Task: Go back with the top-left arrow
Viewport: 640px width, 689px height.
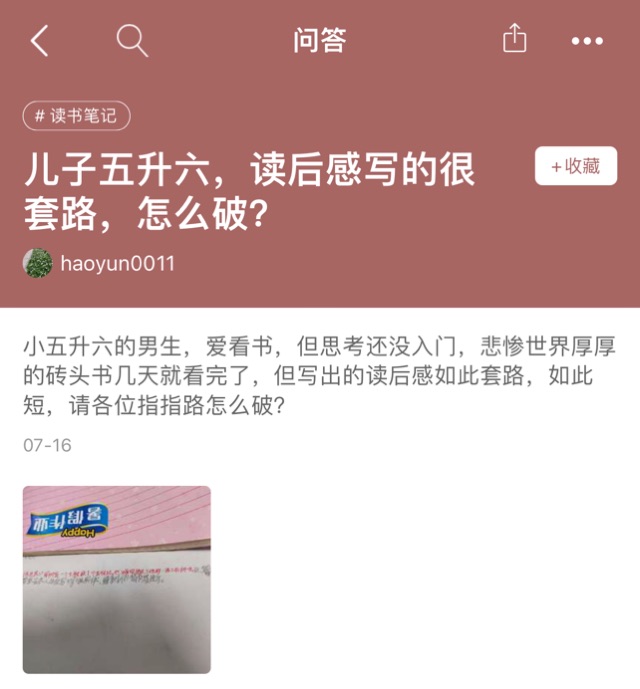Action: click(40, 41)
